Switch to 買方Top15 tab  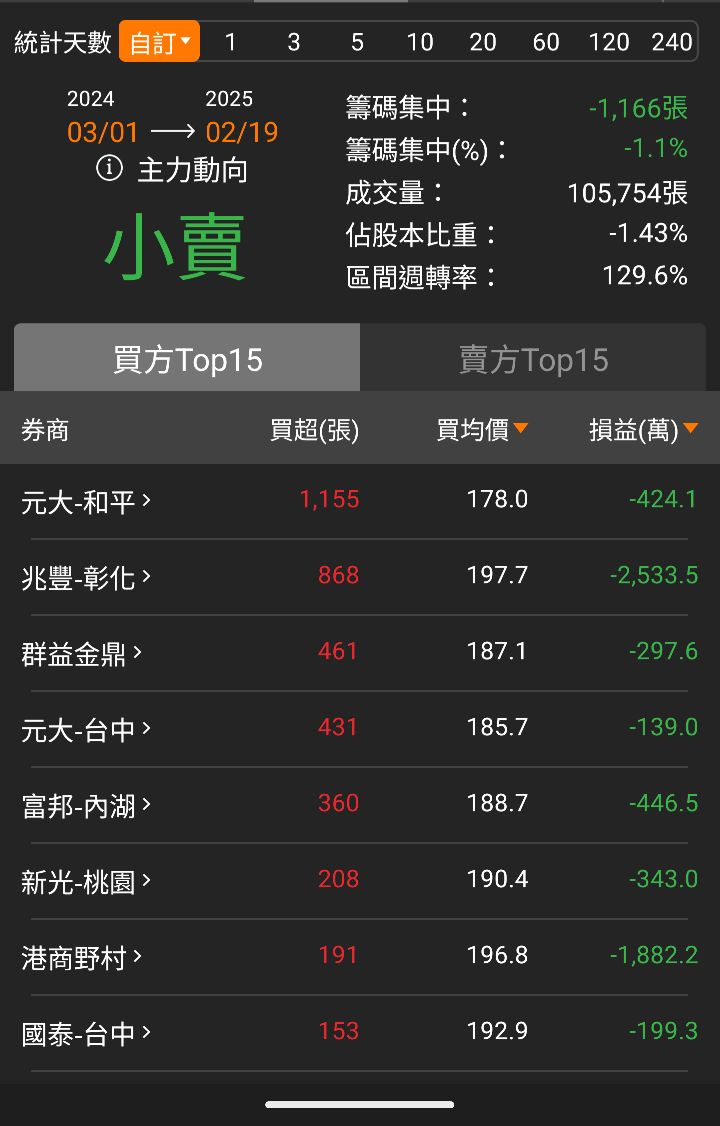pyautogui.click(x=187, y=359)
